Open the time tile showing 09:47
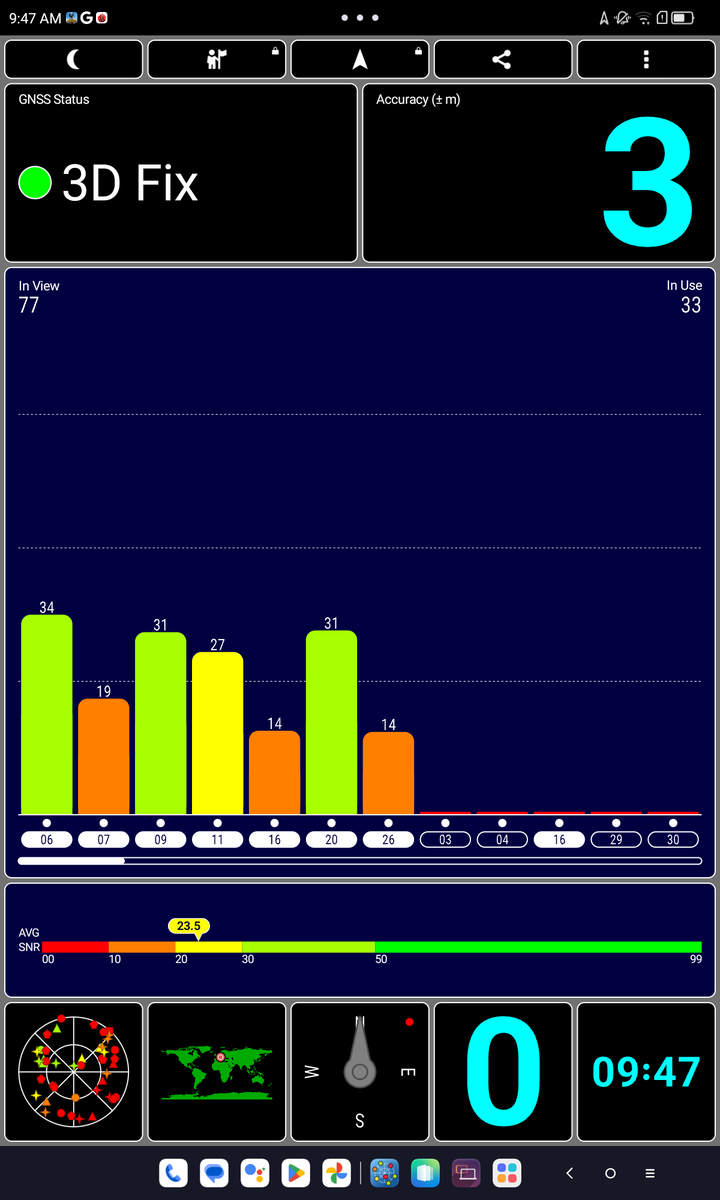Image resolution: width=720 pixels, height=1200 pixels. 646,1071
